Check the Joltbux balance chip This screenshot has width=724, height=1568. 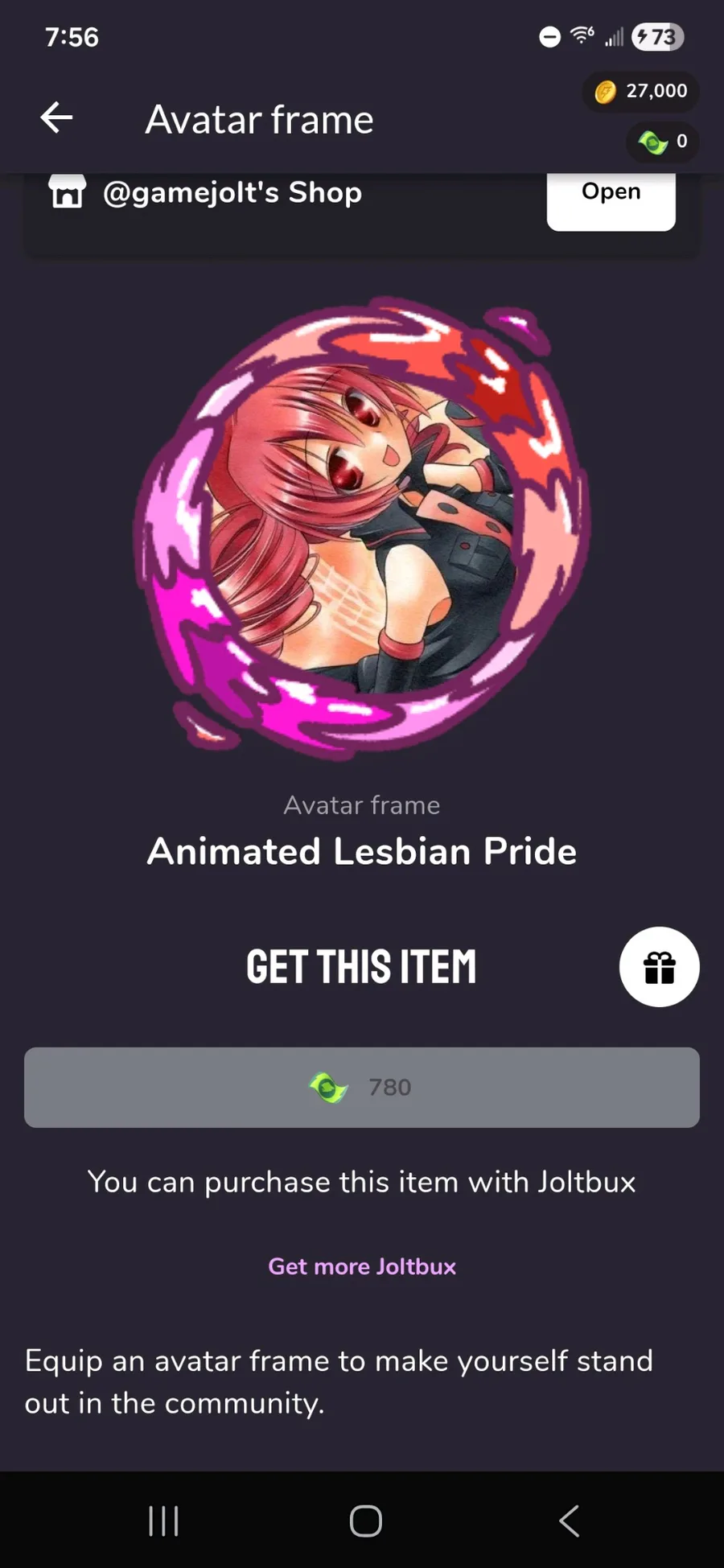click(663, 142)
